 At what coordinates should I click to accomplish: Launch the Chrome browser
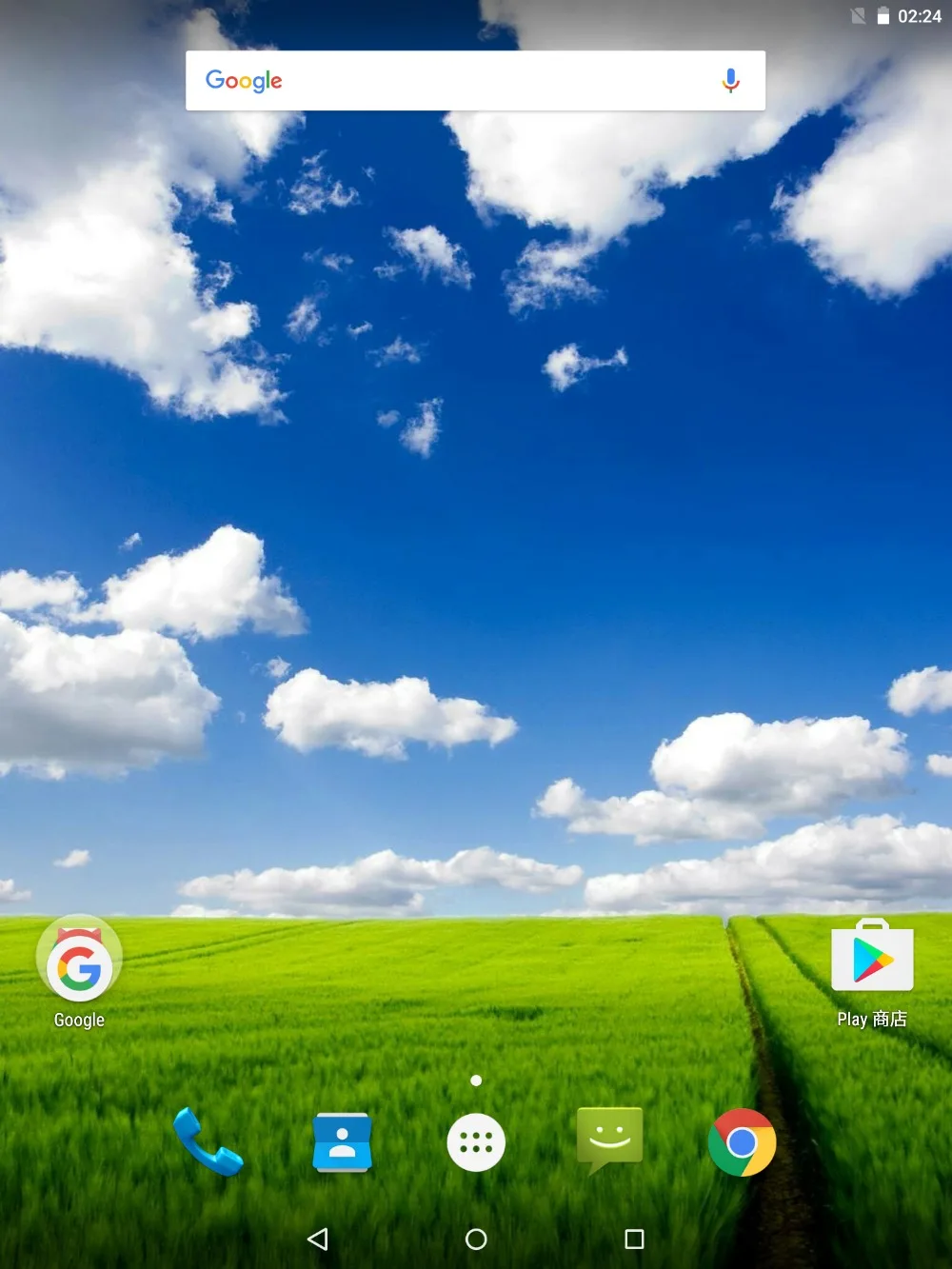(743, 1141)
